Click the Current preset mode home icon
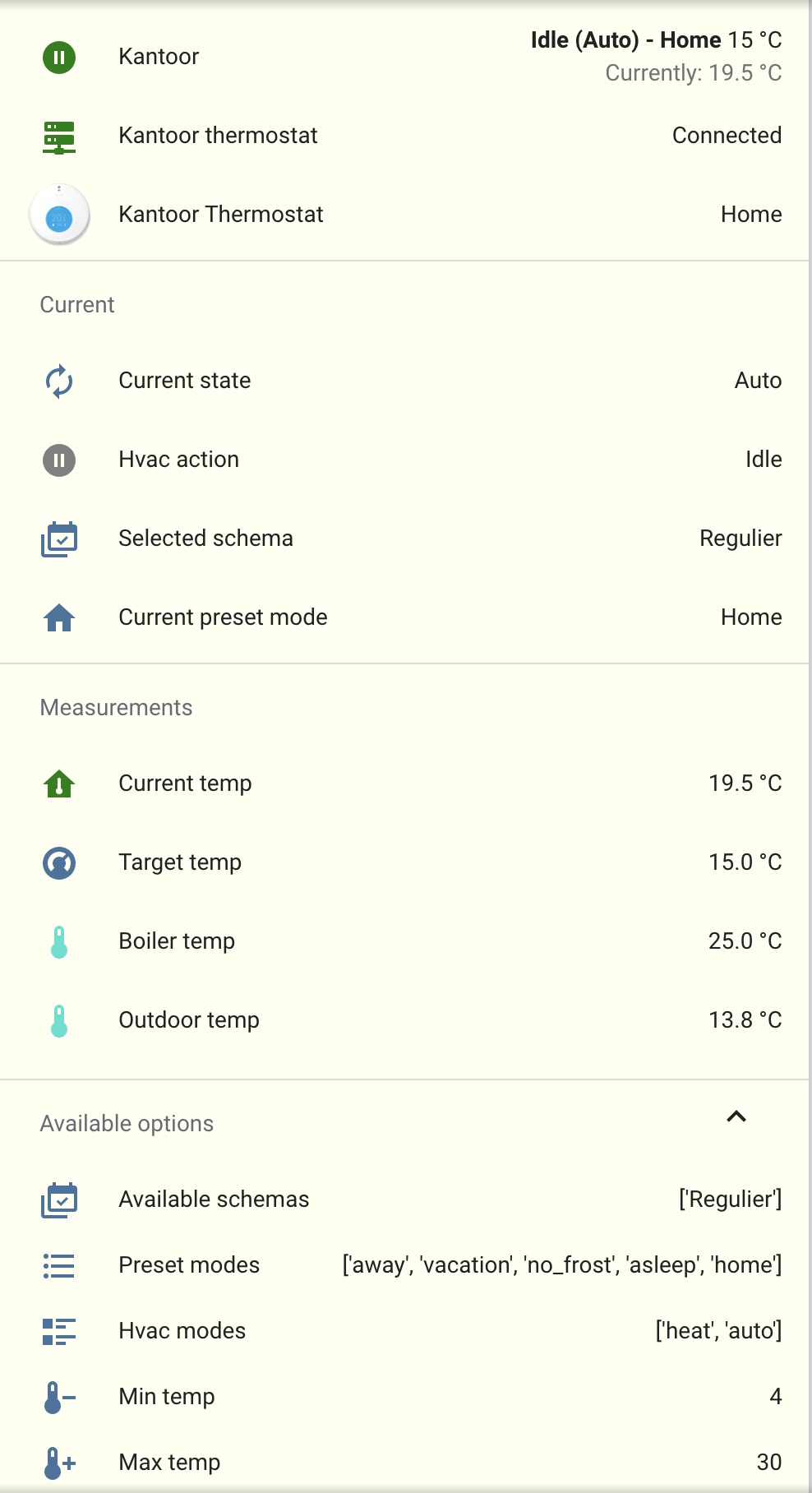The image size is (812, 1493). 58,617
